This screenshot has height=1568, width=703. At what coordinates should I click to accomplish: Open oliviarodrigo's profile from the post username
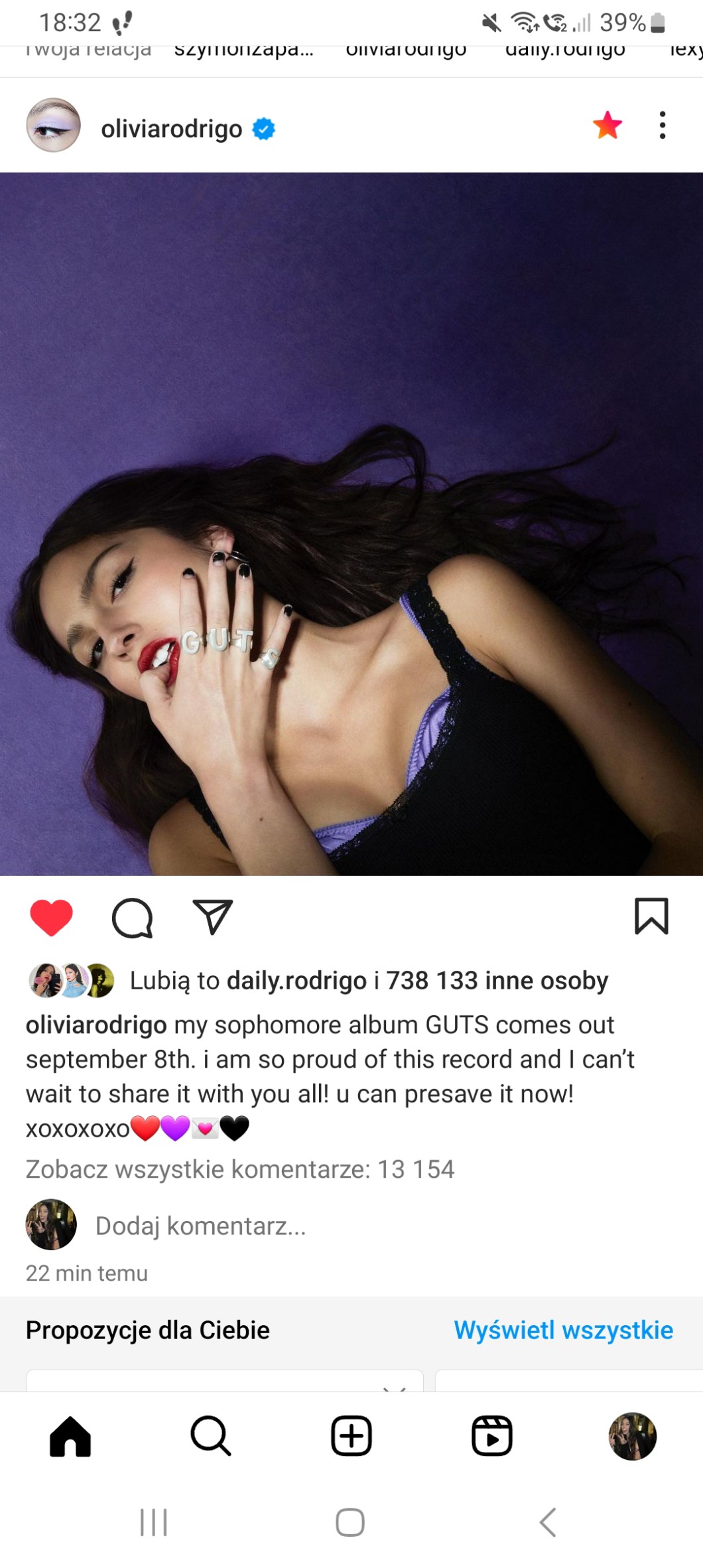(172, 129)
